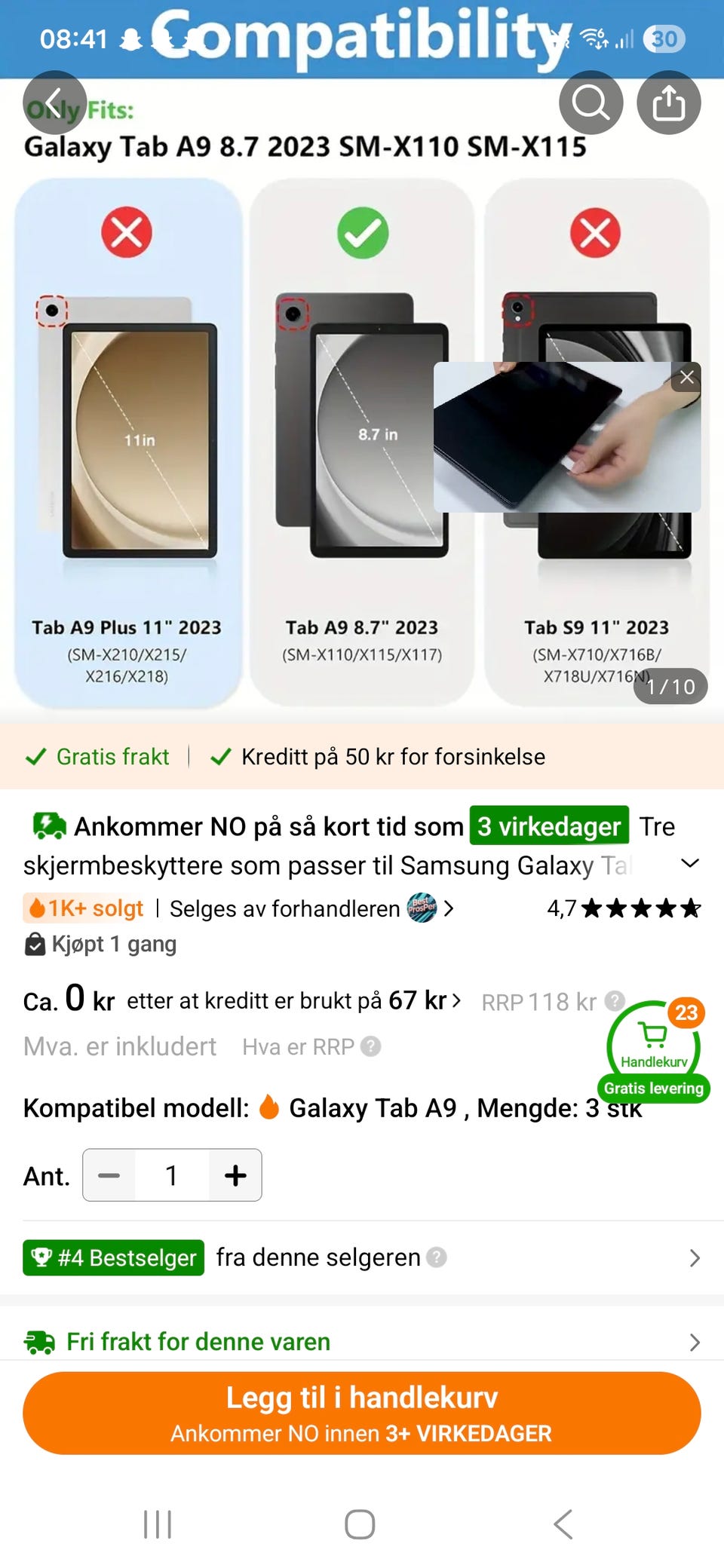Screen dimensions: 724x1568
Task: Open the product search icon
Action: (591, 103)
